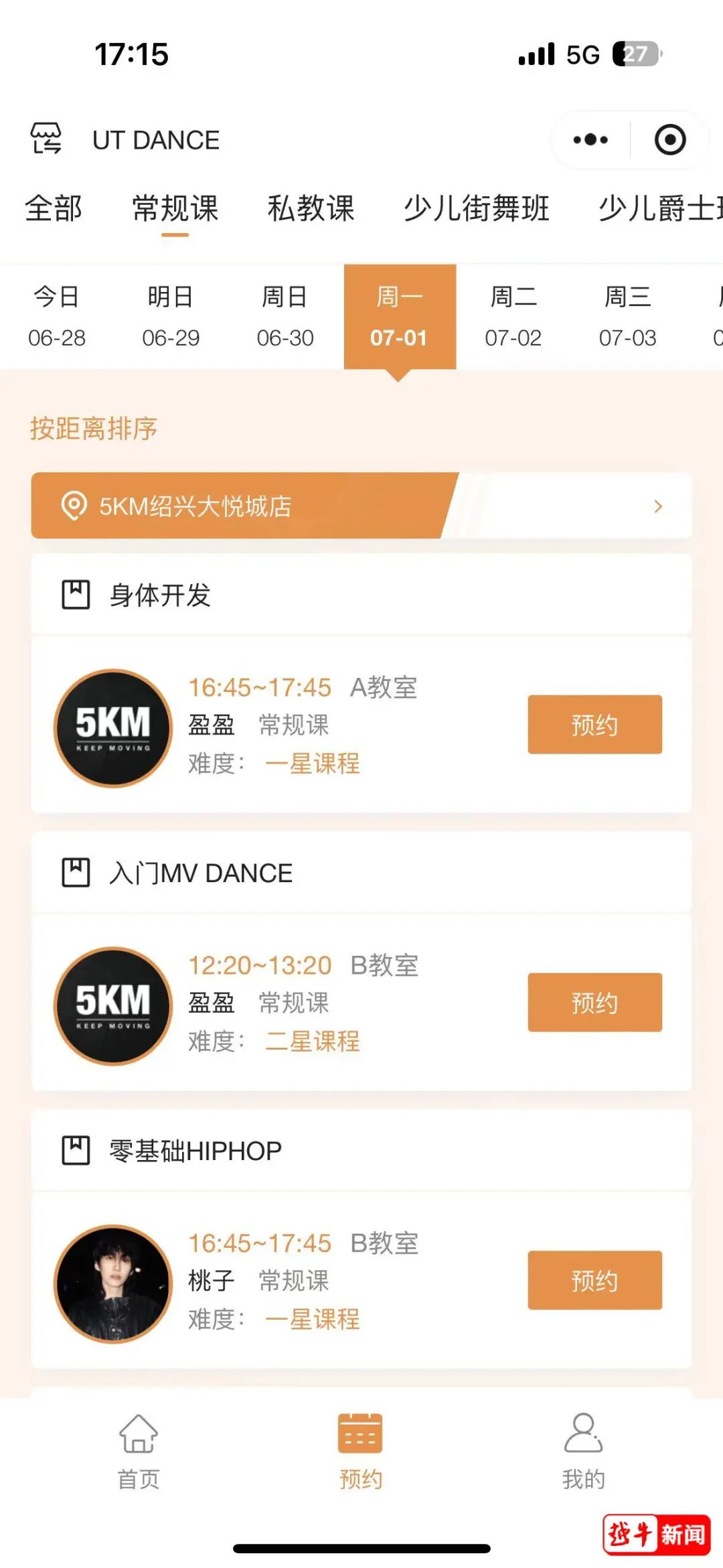Open the UT DANCE store switcher icon
The image size is (723, 1568).
46,139
